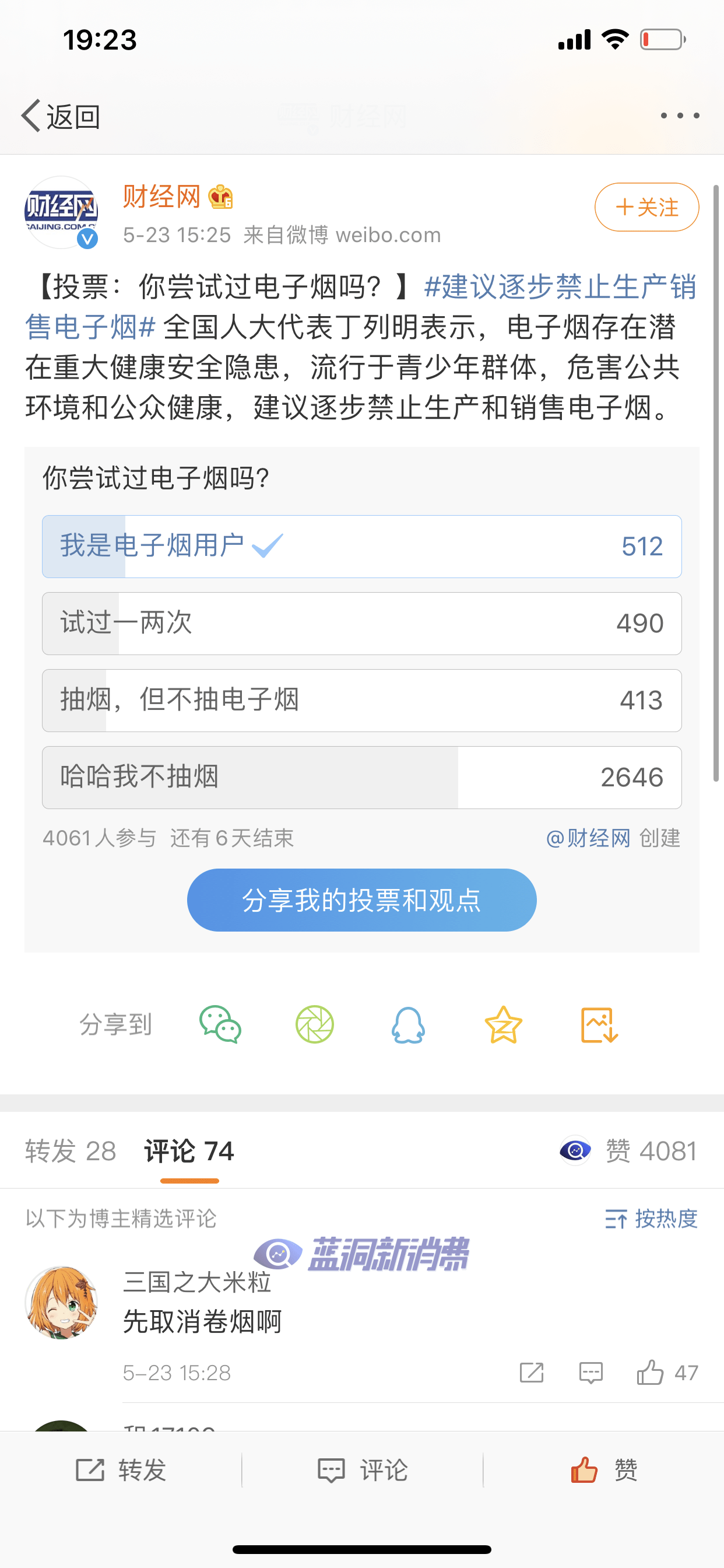Open the 财经网 profile avatar
The image size is (724, 1568).
pos(61,212)
